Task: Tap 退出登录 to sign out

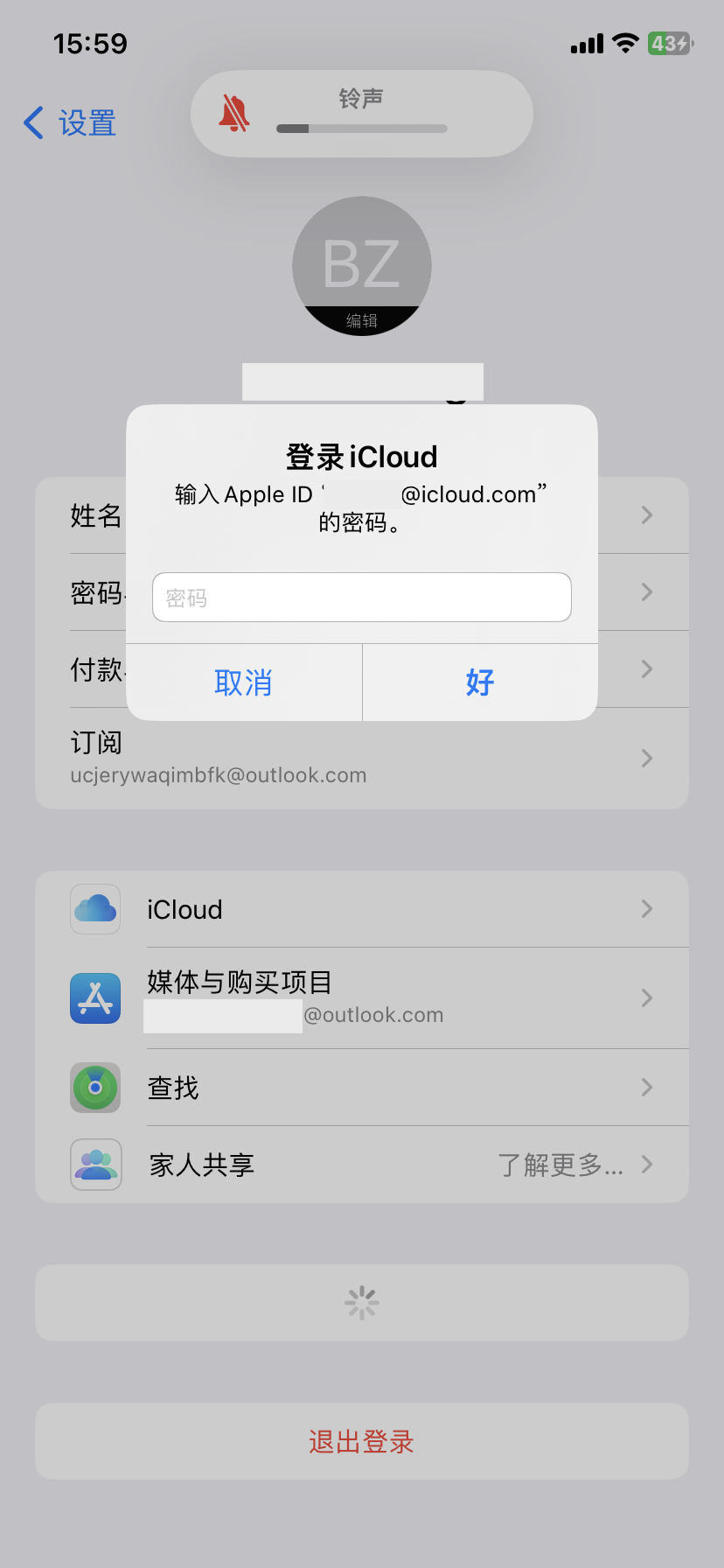Action: pos(361,1441)
